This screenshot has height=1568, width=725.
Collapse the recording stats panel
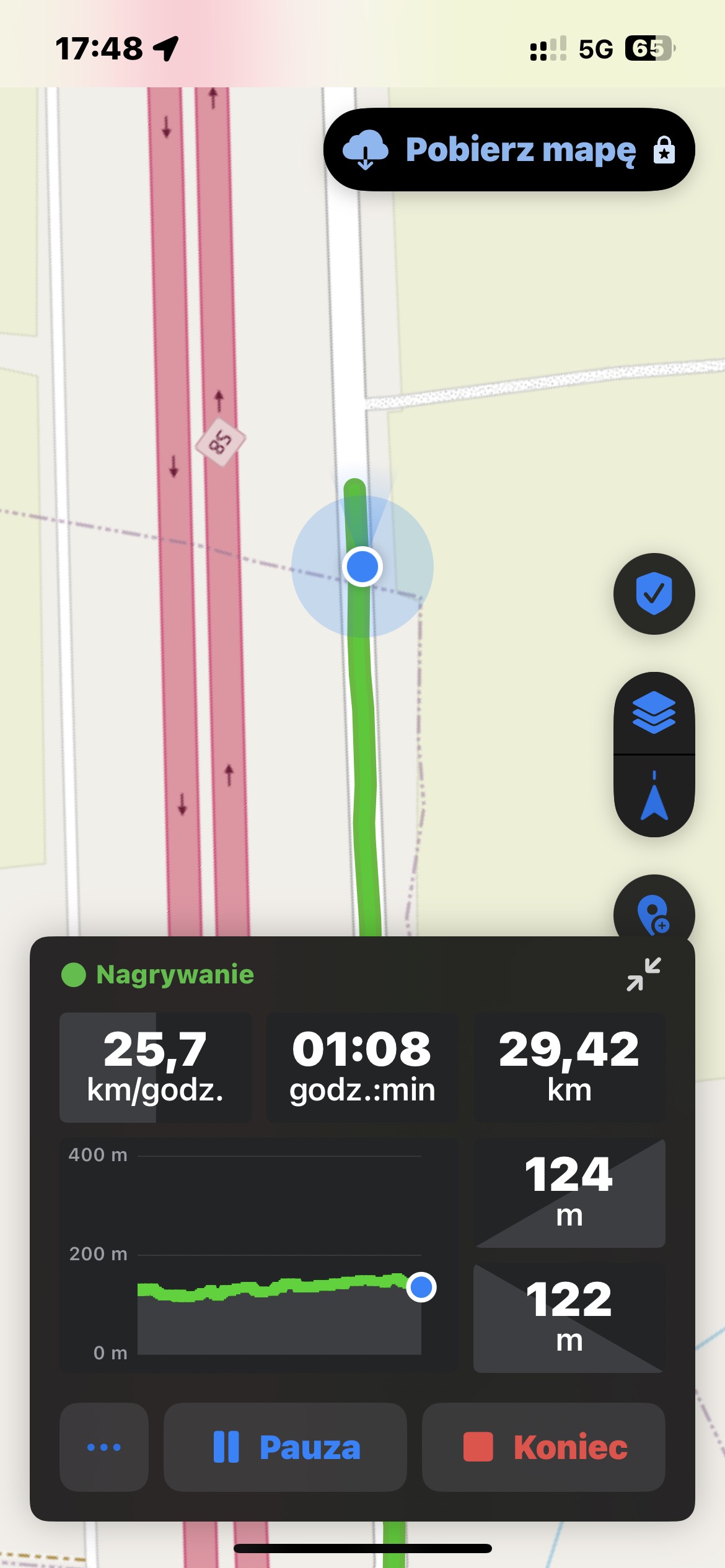click(x=643, y=975)
